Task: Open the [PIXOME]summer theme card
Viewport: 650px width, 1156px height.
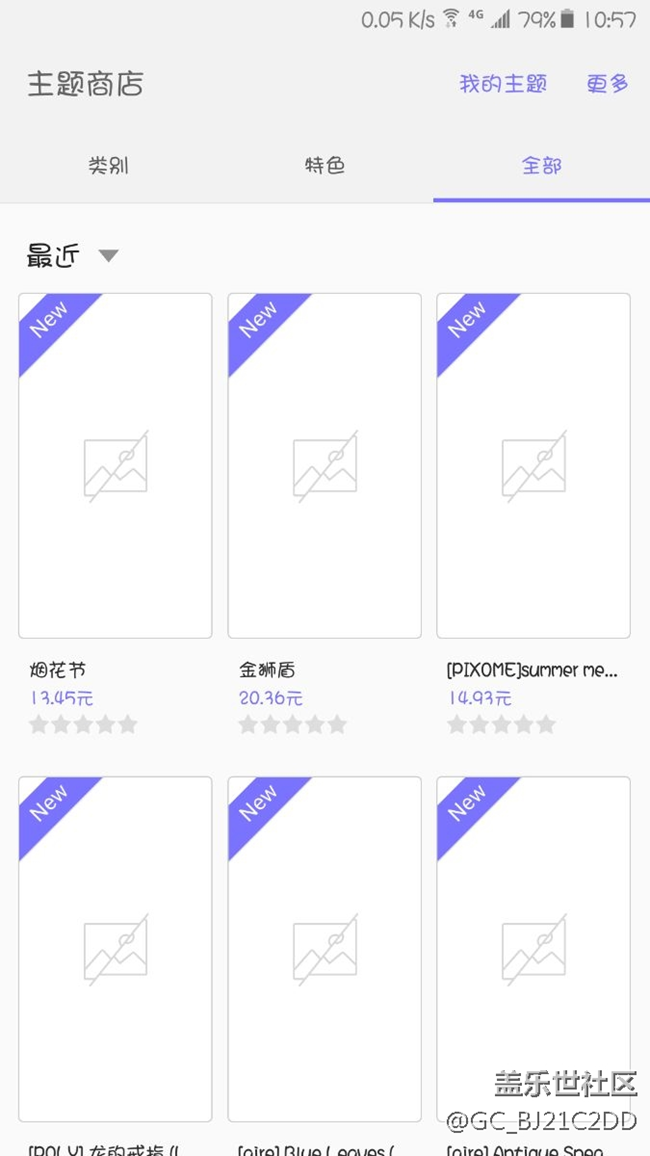Action: point(533,466)
